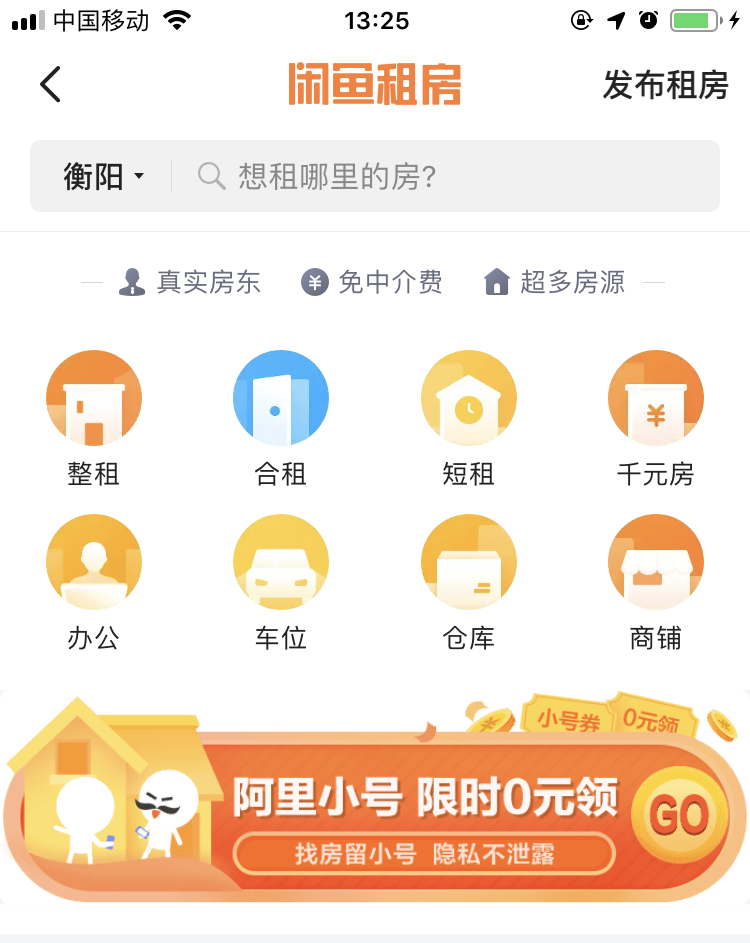Go back using the top-left arrow
Screen dimensions: 750x943
pyautogui.click(x=50, y=85)
